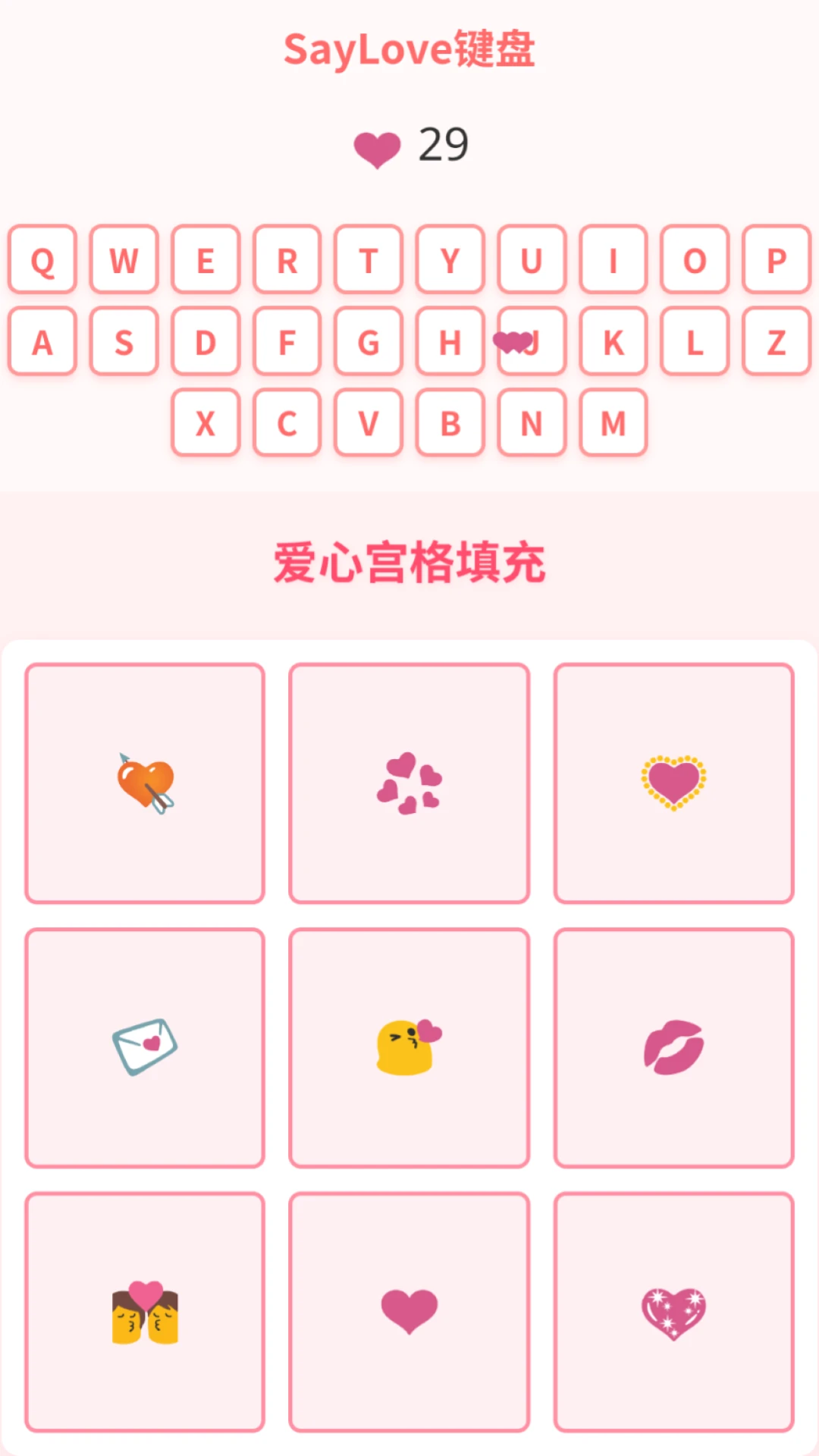Select the face blowing kiss emoji cell
This screenshot has height=1456, width=819.
click(409, 1046)
